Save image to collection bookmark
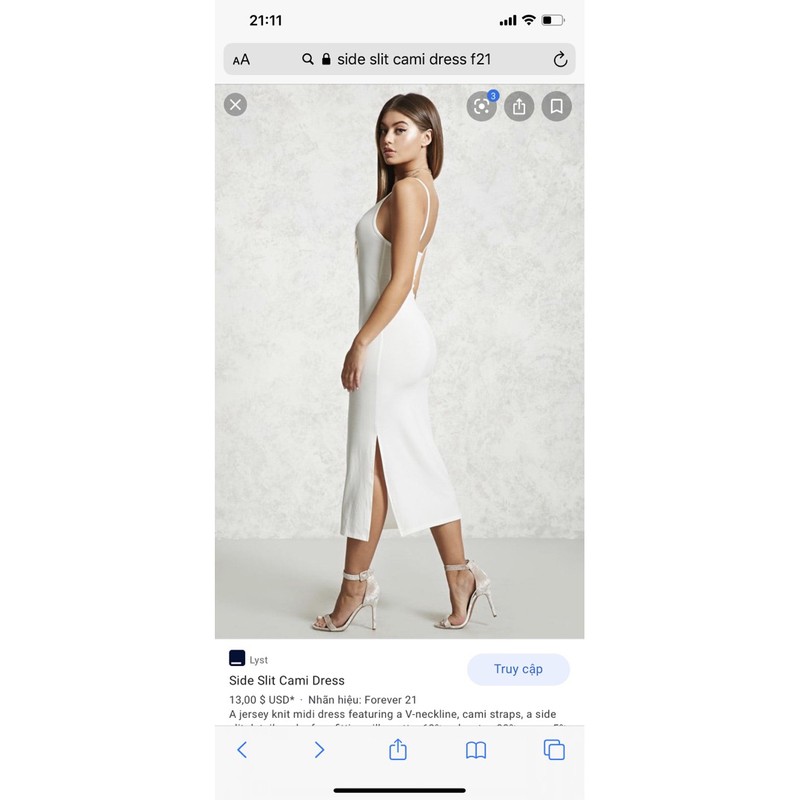 [x=556, y=106]
